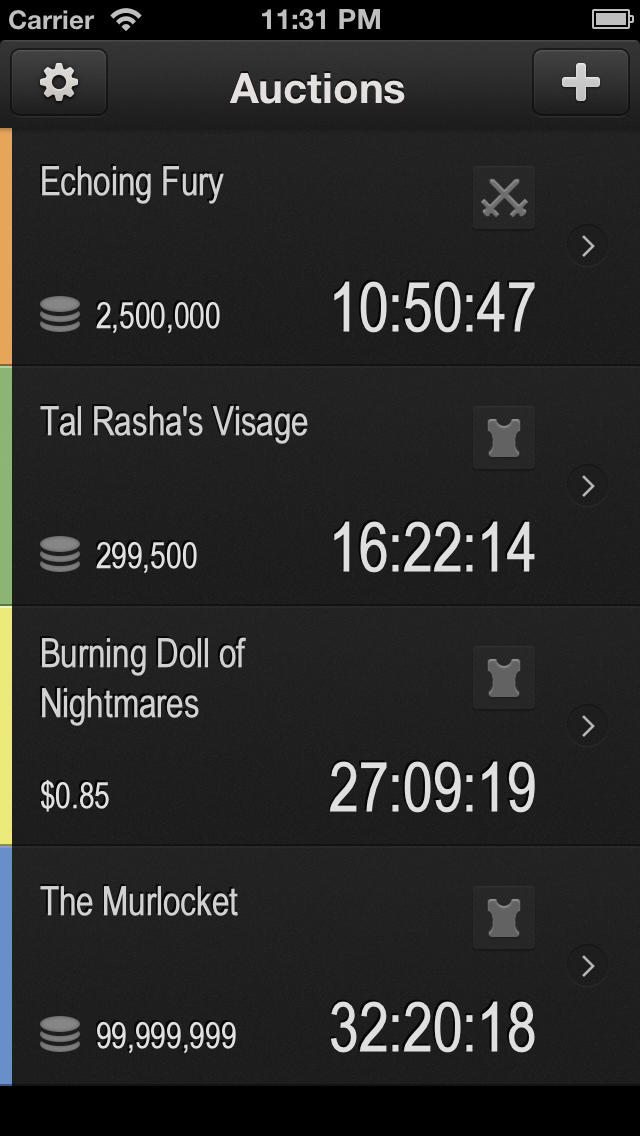Tap the chevron on Tal Rasha's Visage
640x1136 pixels.
[588, 485]
